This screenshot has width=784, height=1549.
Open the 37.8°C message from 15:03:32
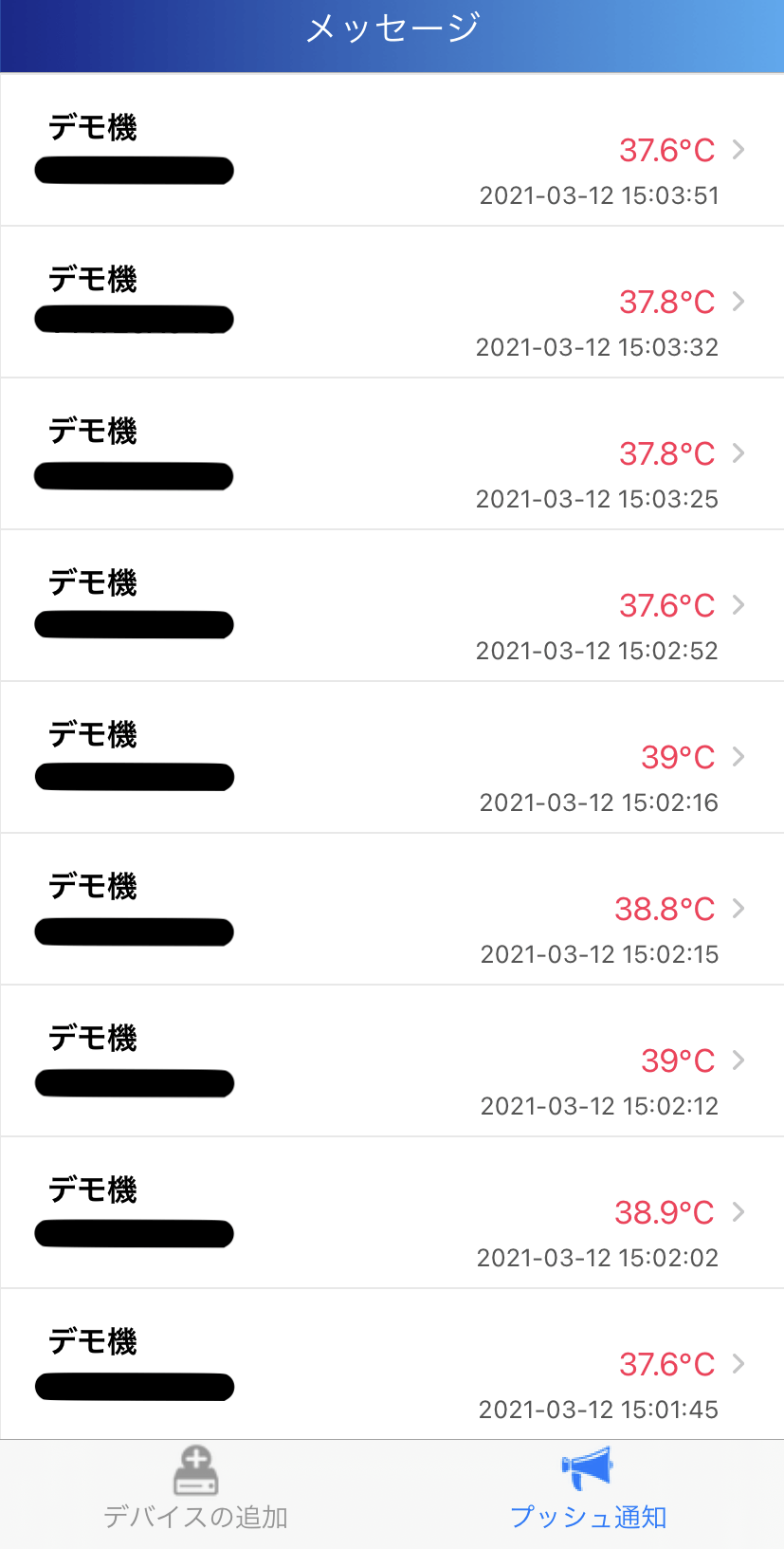coord(392,302)
